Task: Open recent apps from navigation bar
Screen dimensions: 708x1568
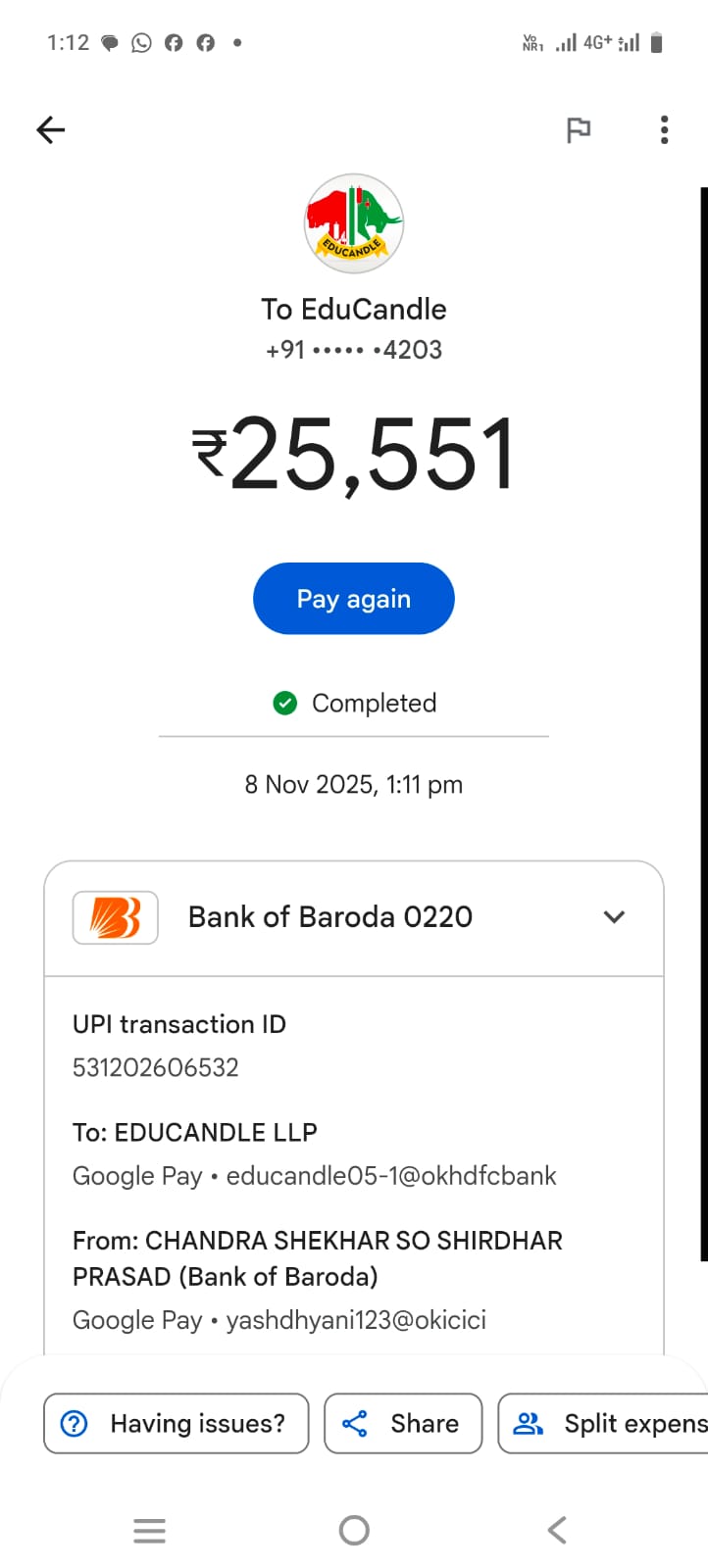Action: [x=149, y=1530]
